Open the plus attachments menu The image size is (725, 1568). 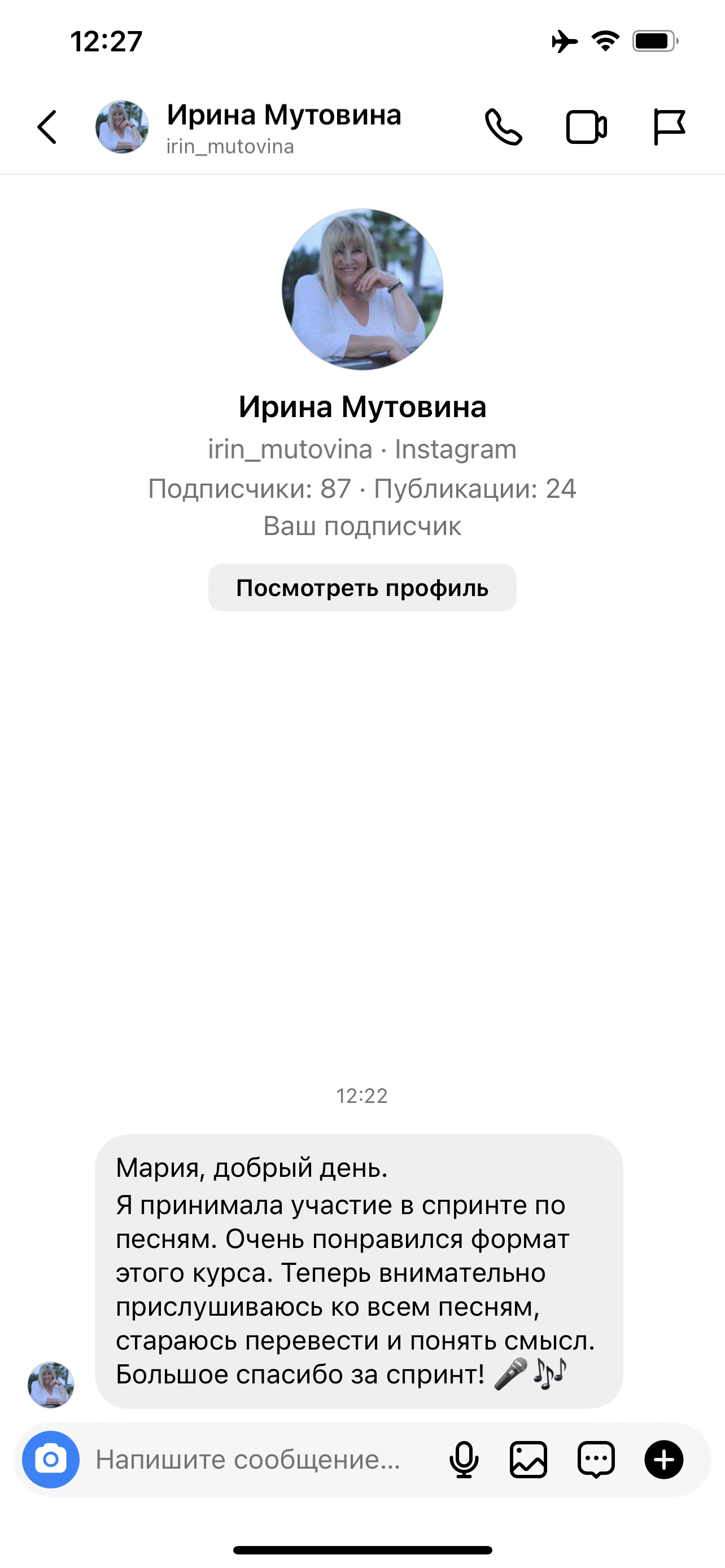pos(664,1459)
